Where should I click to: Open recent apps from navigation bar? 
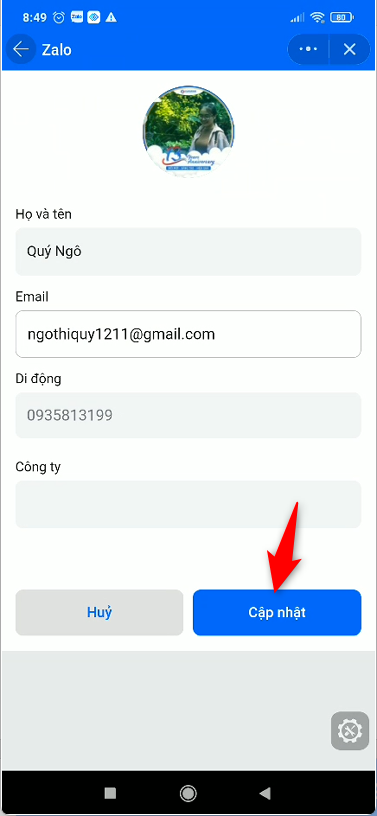tap(110, 793)
